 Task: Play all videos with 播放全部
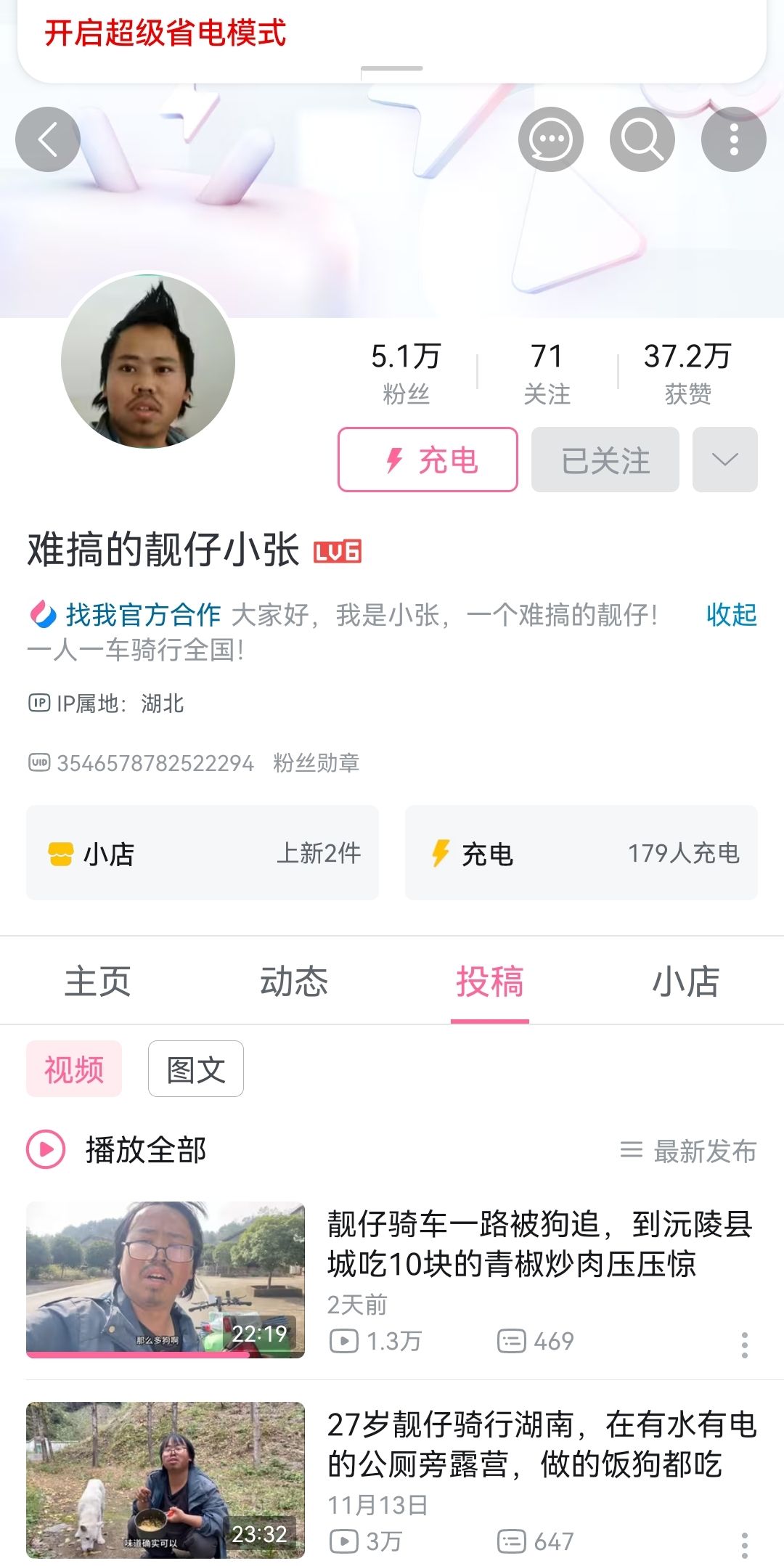[x=118, y=1150]
